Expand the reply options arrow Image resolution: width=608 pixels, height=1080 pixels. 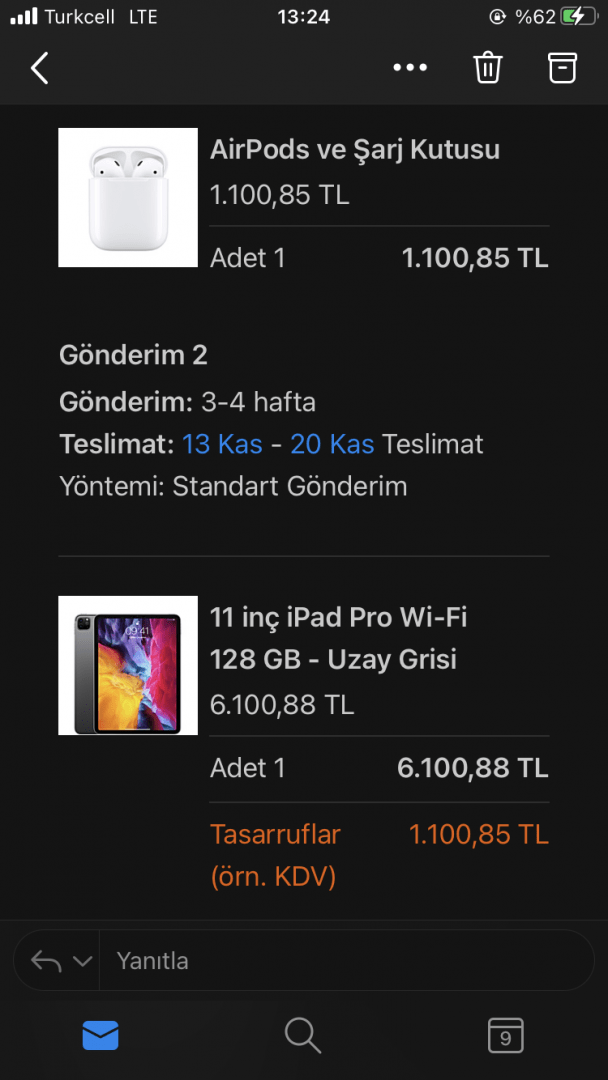point(83,961)
